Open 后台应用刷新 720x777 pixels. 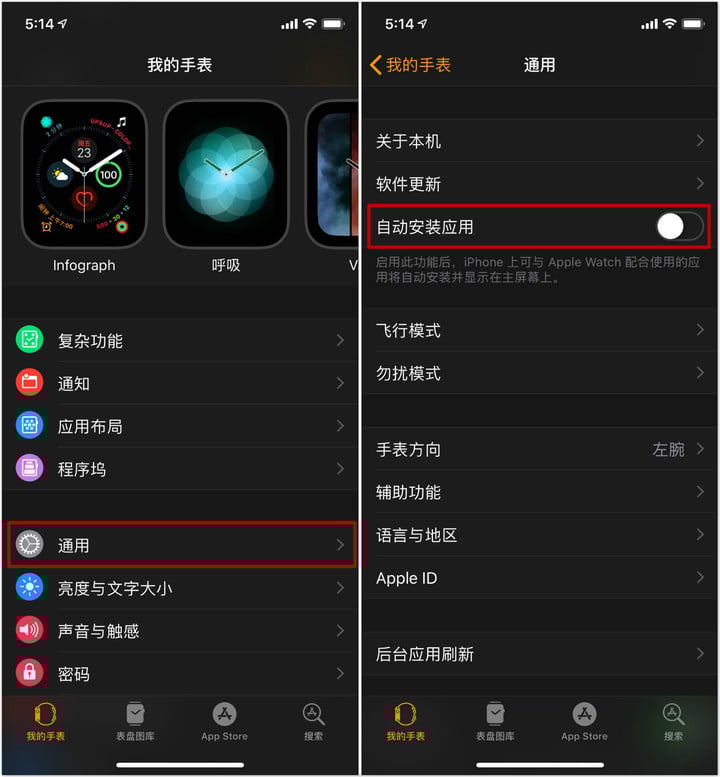540,654
